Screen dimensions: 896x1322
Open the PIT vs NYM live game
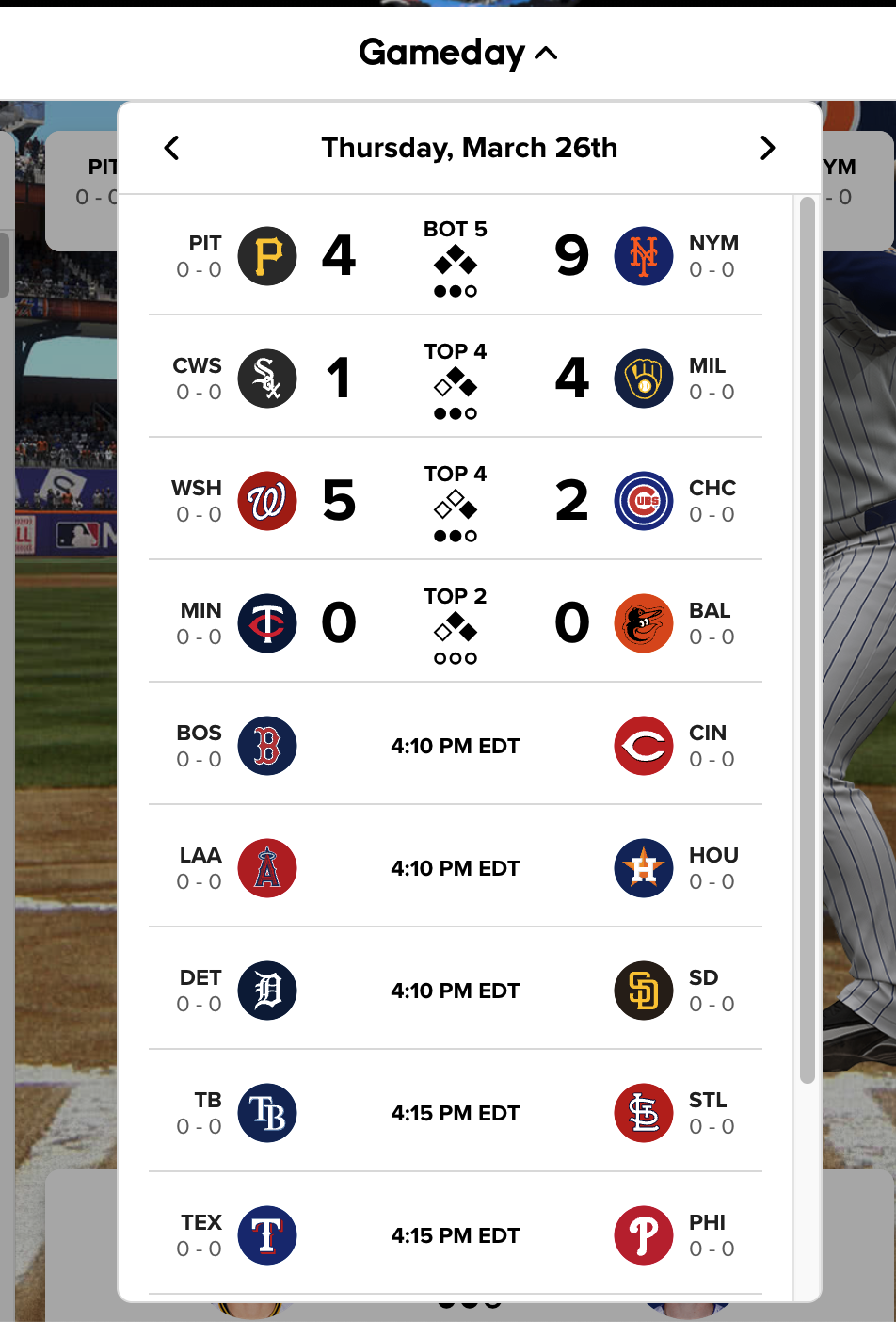(x=455, y=255)
